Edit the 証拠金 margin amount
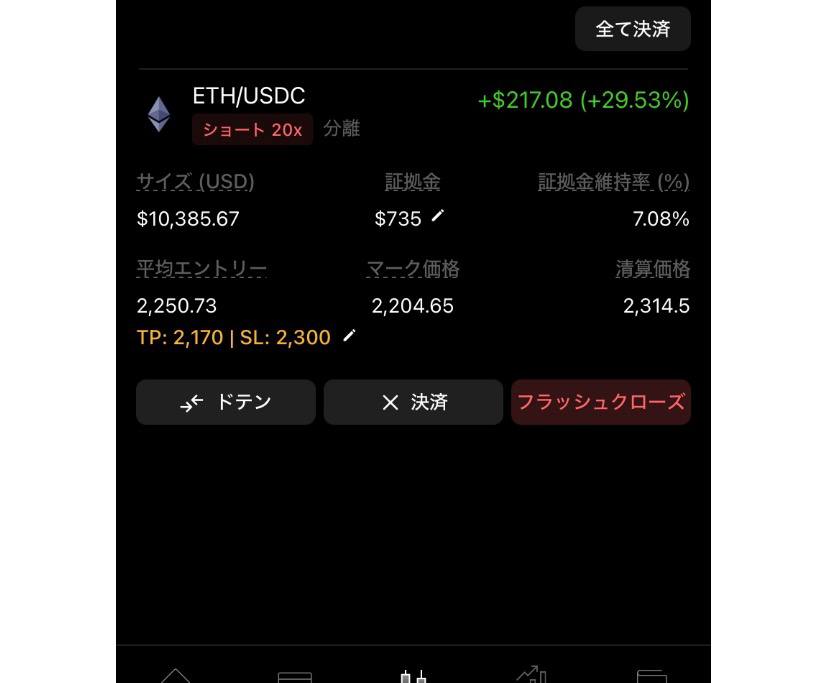828x683 pixels. coord(437,217)
